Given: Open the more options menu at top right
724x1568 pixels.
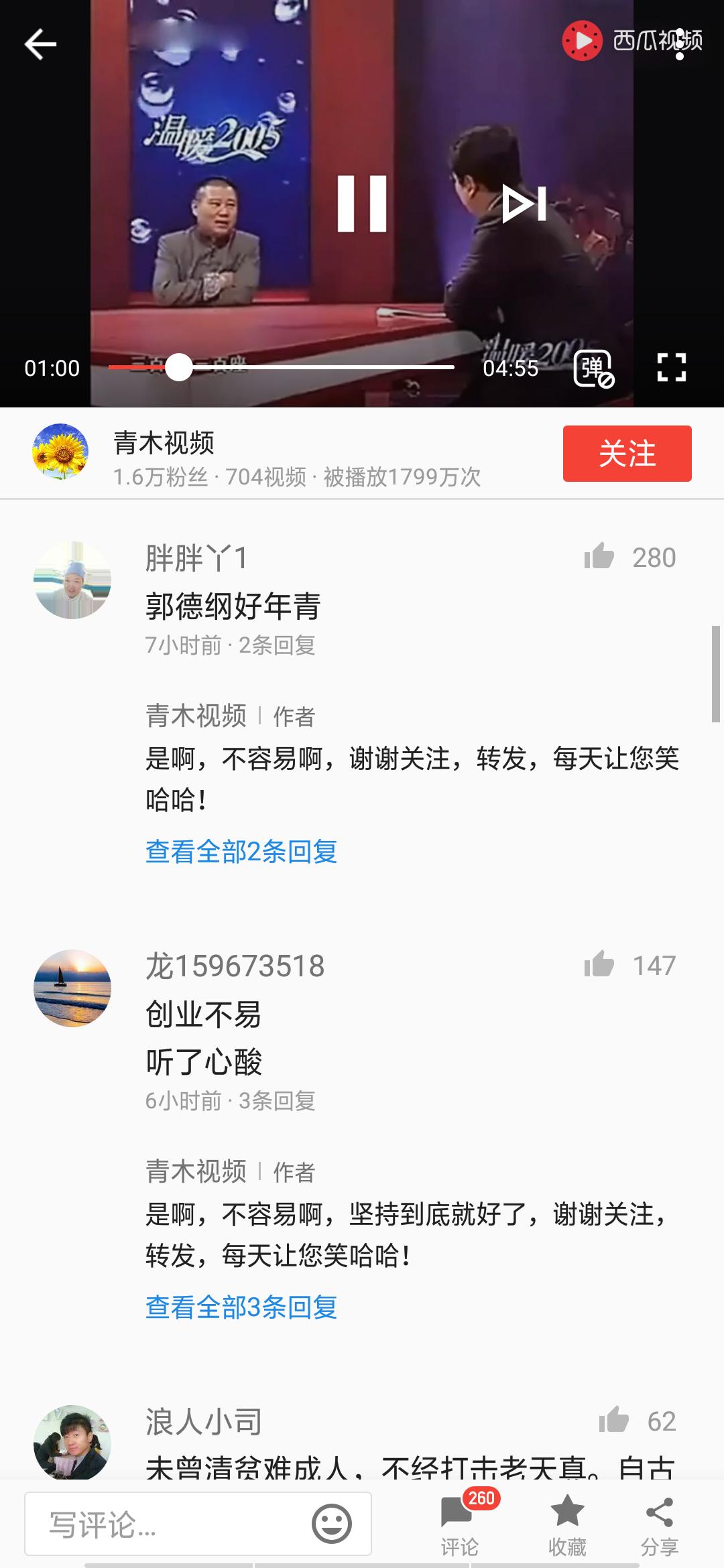Looking at the screenshot, I should coord(678,42).
